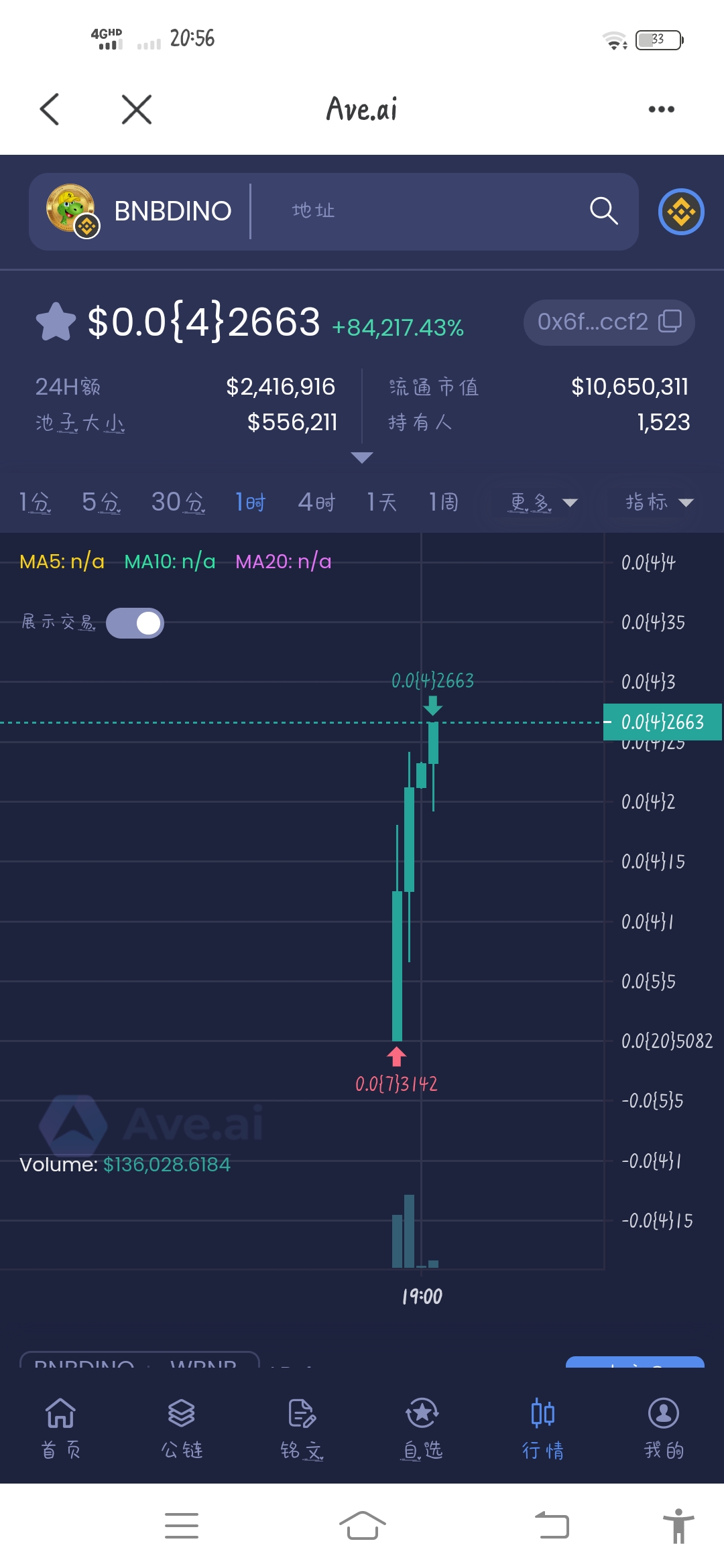Open the 指标 indicators dropdown
724x1568 pixels.
pyautogui.click(x=658, y=503)
